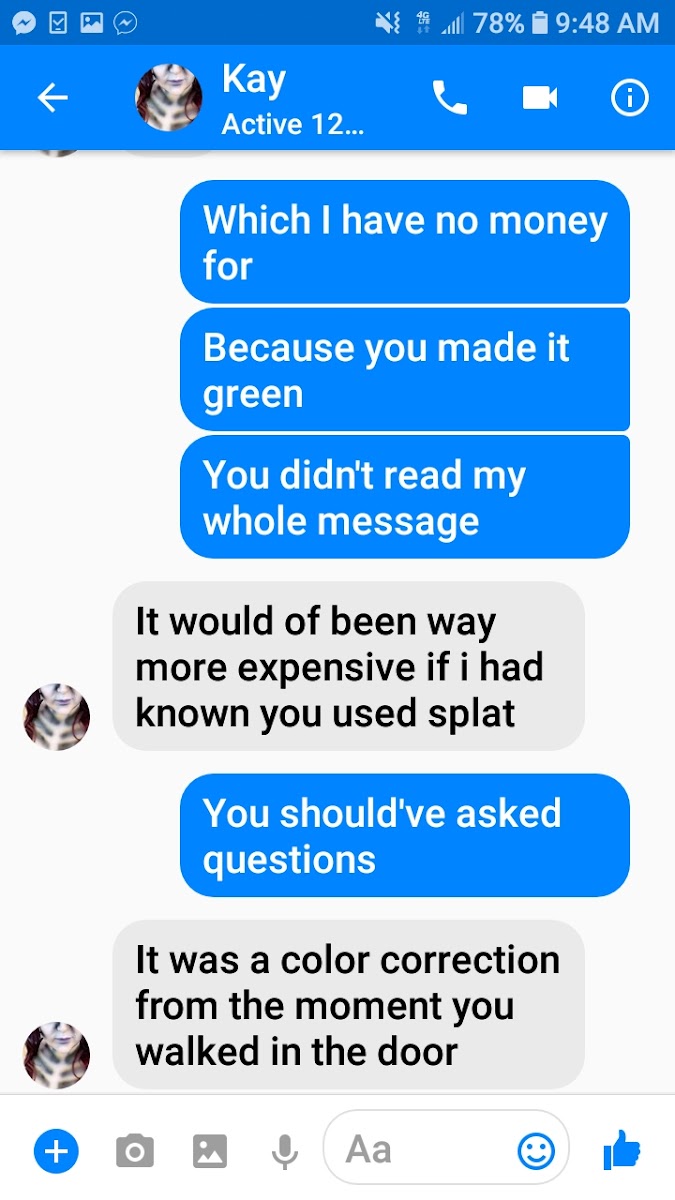Viewport: 675px width, 1200px height.
Task: Record a voice message with the microphone
Action: pos(285,1151)
